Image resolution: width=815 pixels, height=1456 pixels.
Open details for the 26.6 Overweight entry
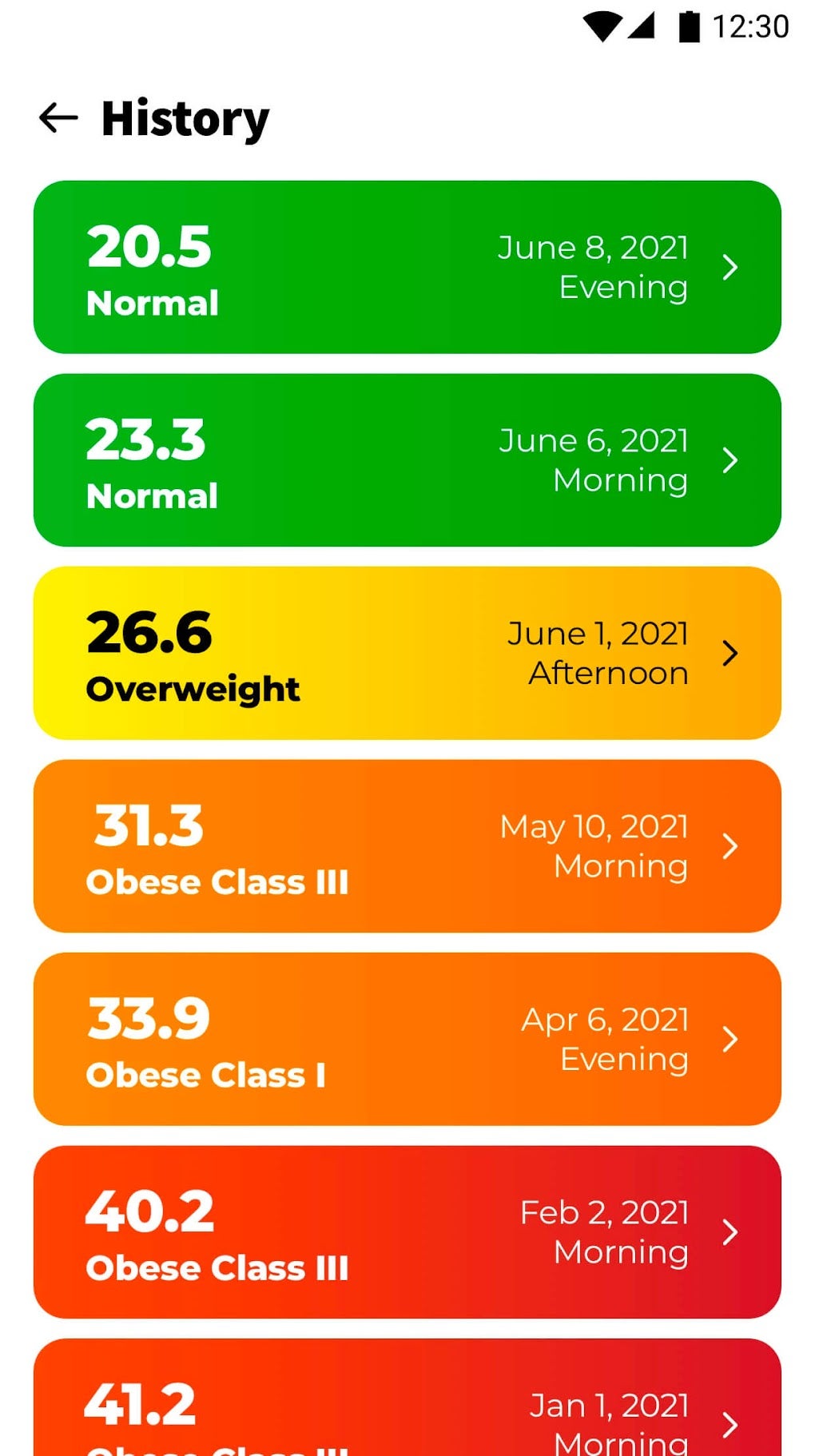[x=407, y=651]
